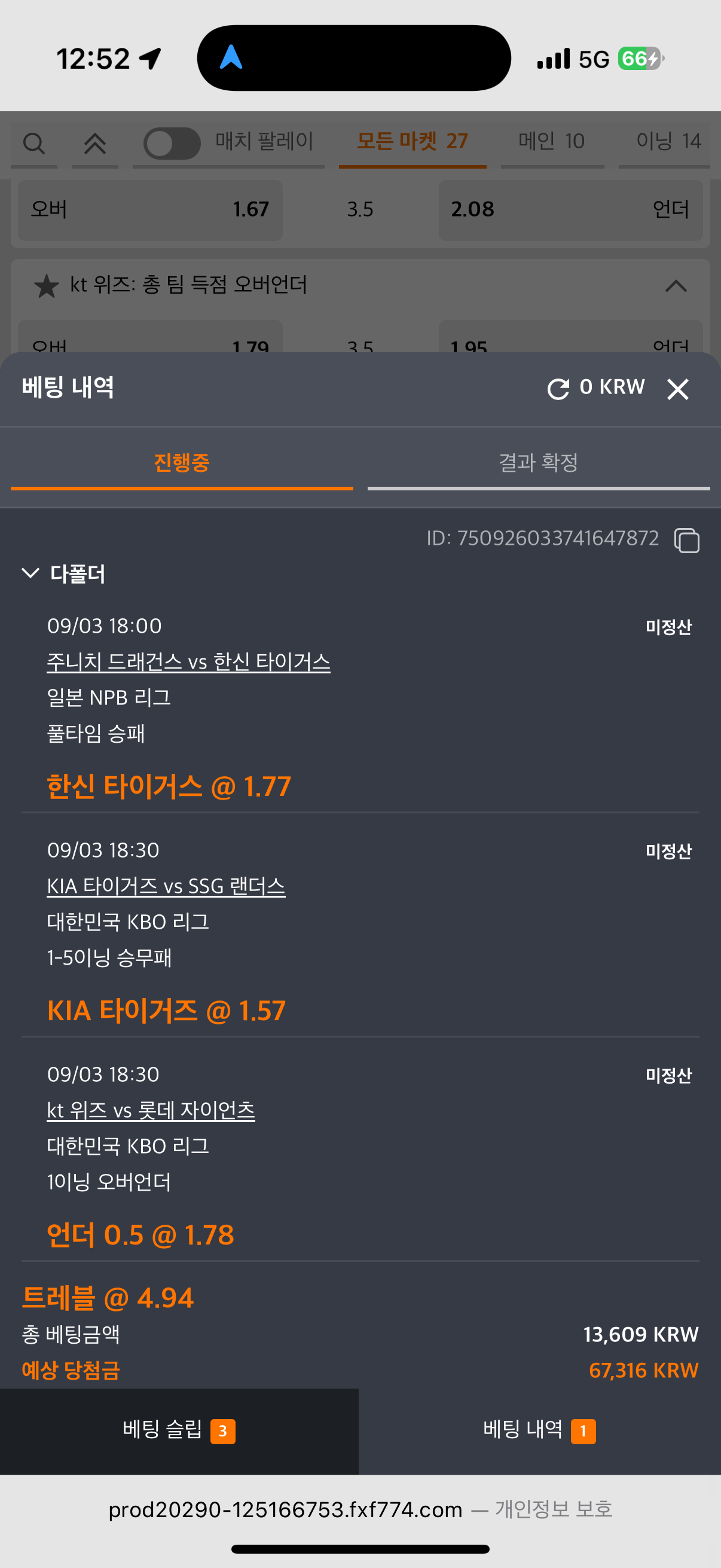Copy the bet ID
The image size is (721, 1568).
coord(686,540)
